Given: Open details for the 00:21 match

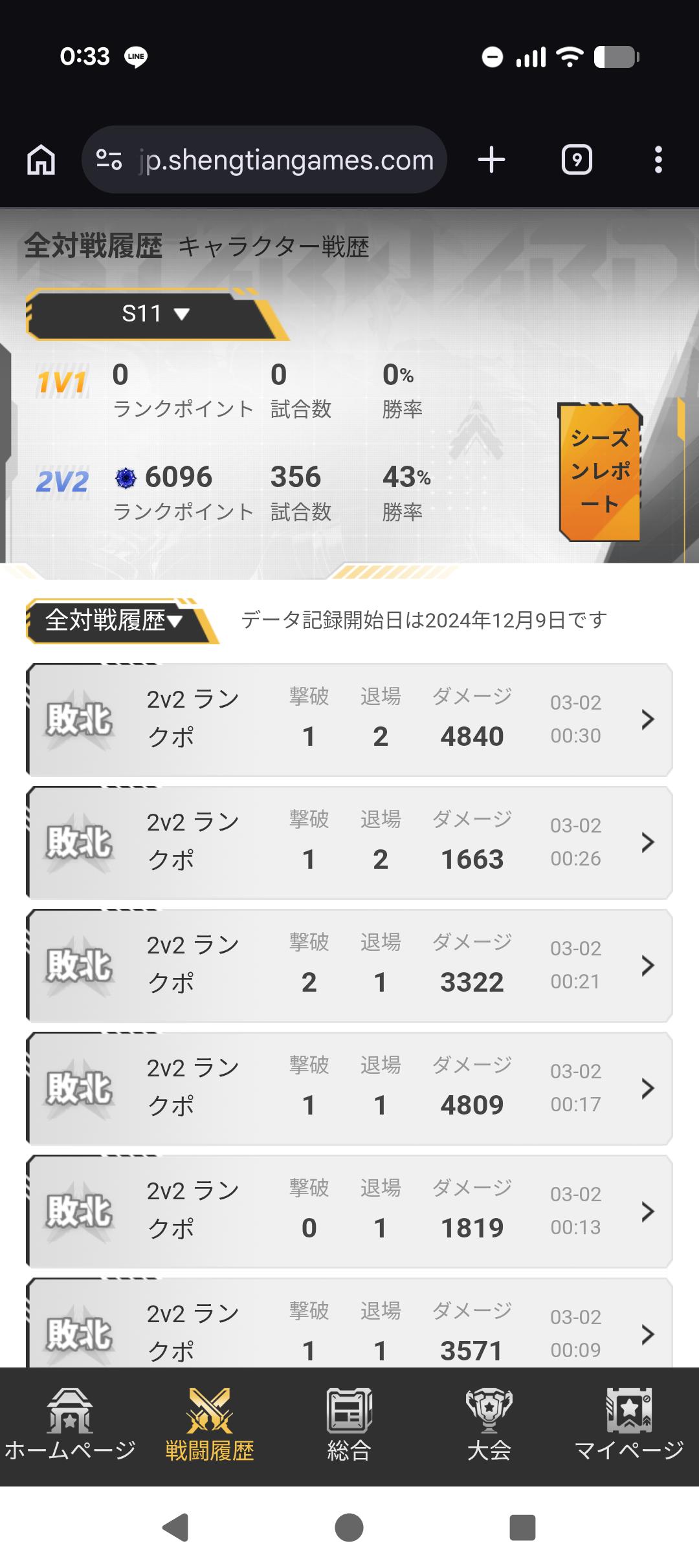Looking at the screenshot, I should [x=349, y=965].
